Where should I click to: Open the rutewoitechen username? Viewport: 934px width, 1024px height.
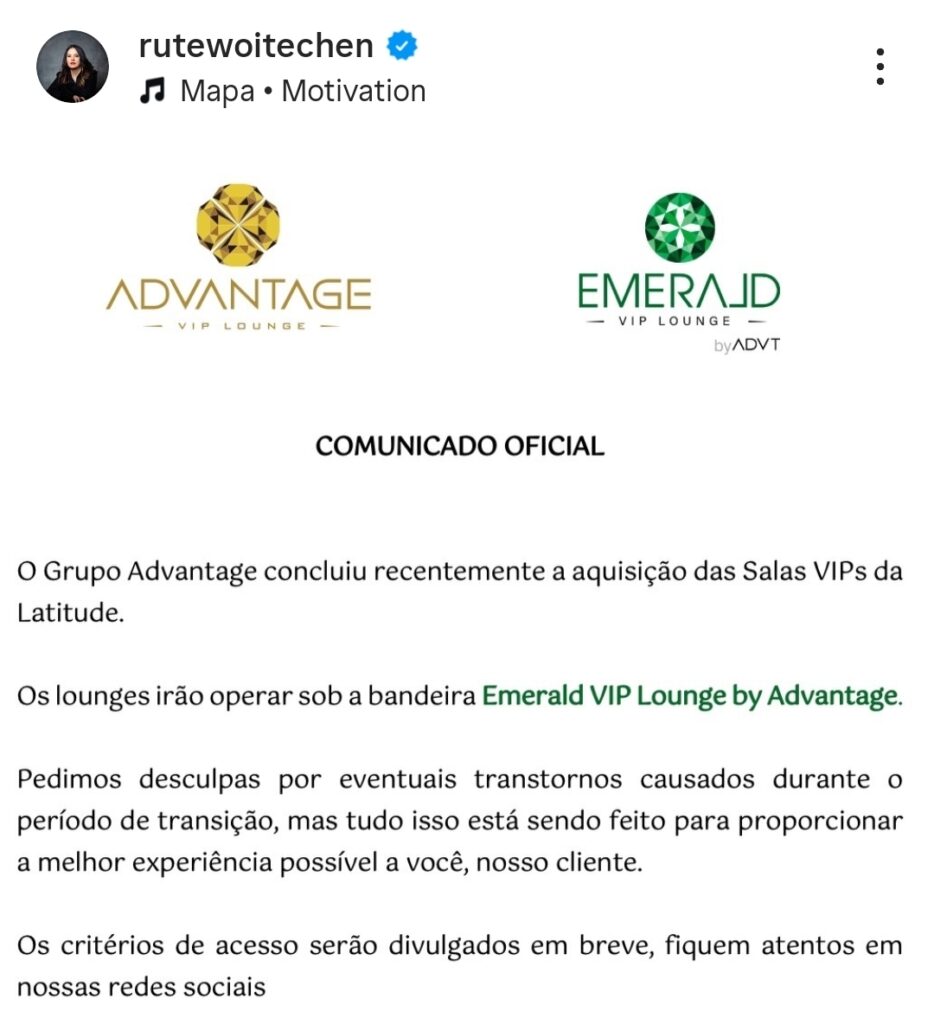(x=256, y=45)
